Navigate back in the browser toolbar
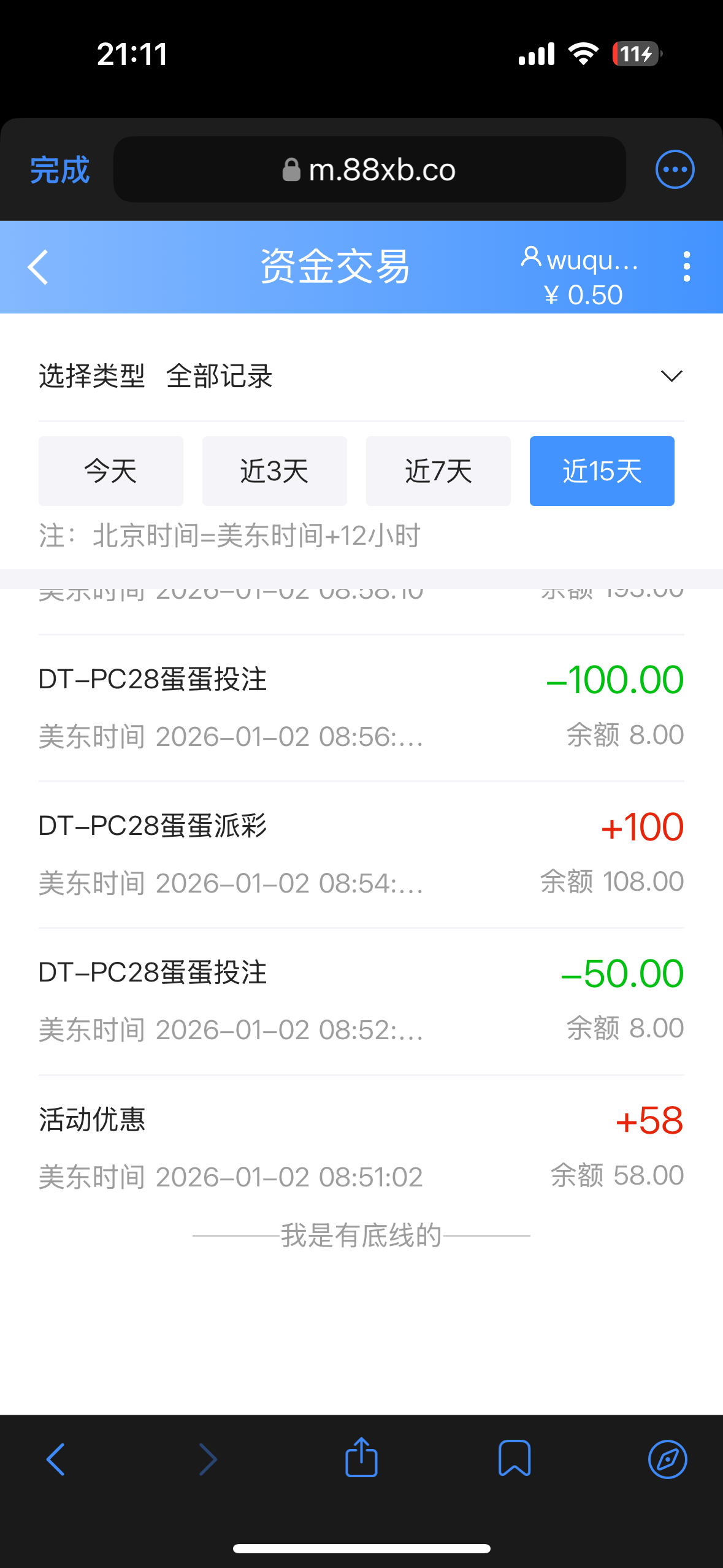The image size is (723, 1568). pos(55,1459)
